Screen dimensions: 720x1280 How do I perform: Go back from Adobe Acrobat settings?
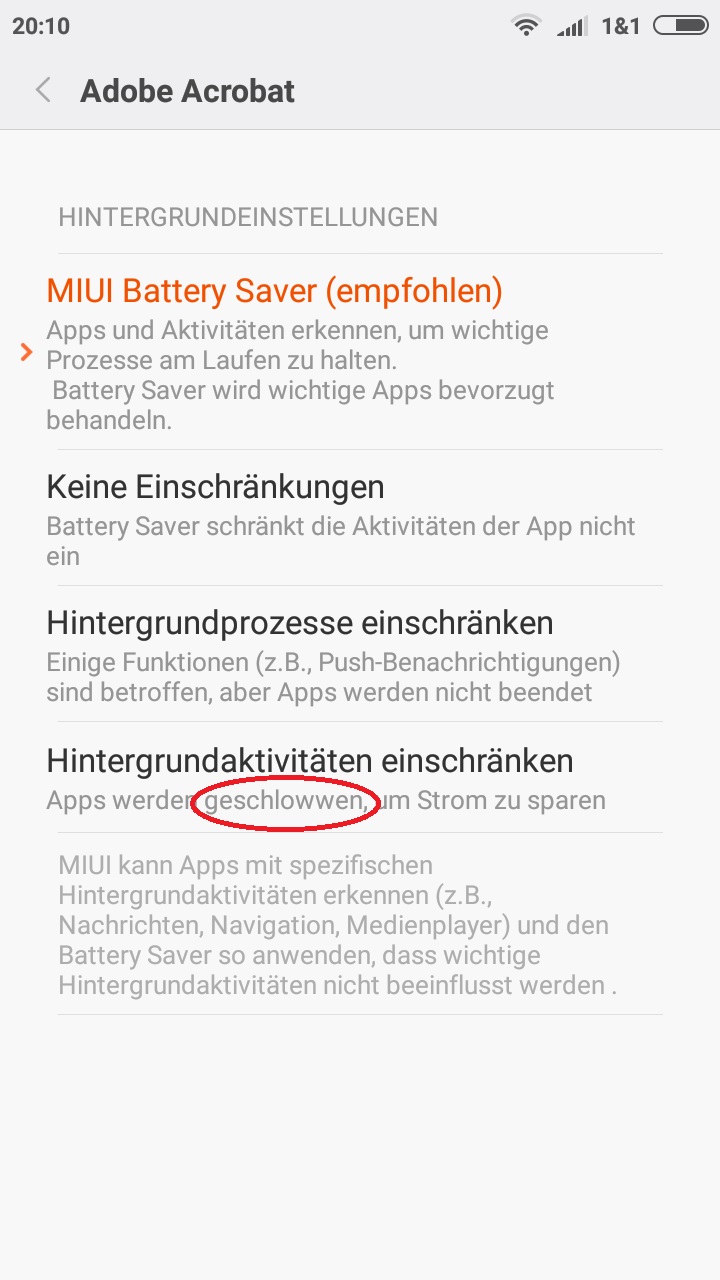coord(43,91)
